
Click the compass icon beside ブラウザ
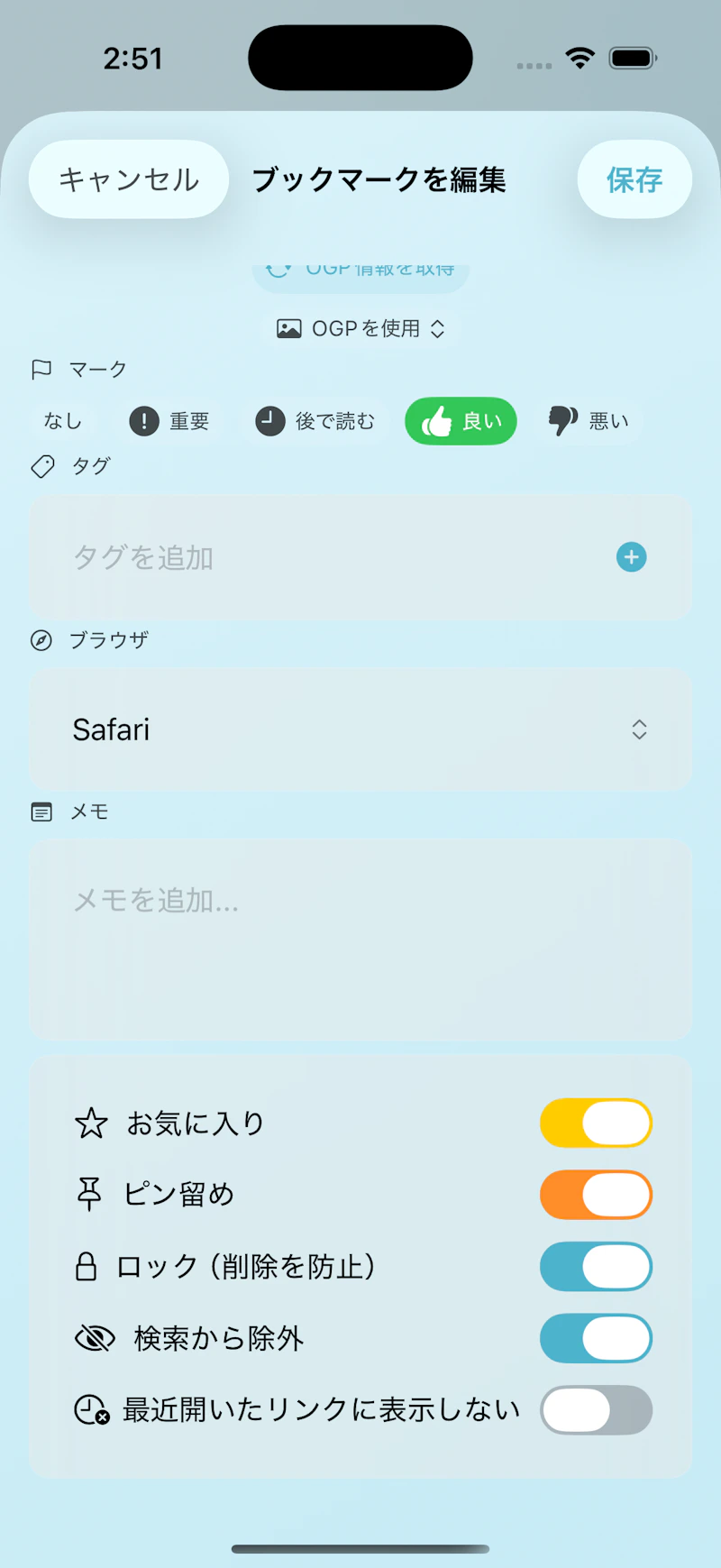click(x=41, y=639)
